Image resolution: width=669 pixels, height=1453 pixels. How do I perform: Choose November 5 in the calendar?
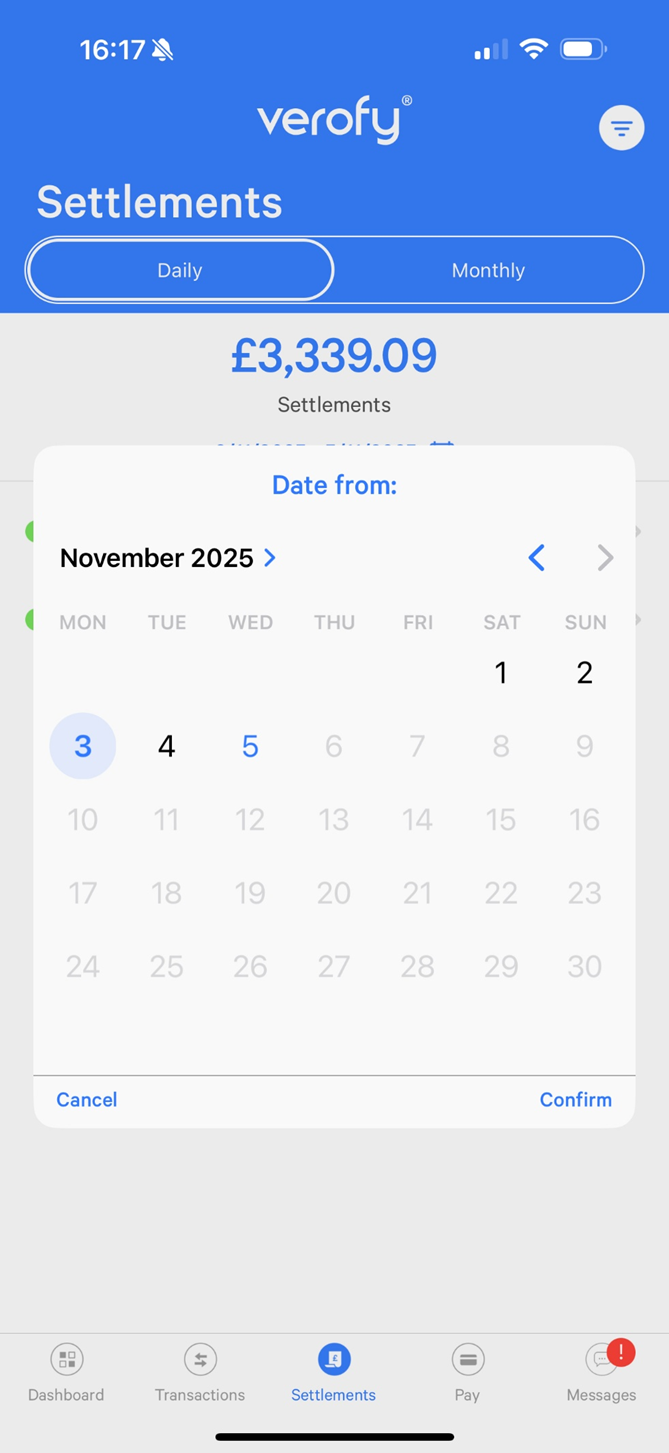point(250,746)
